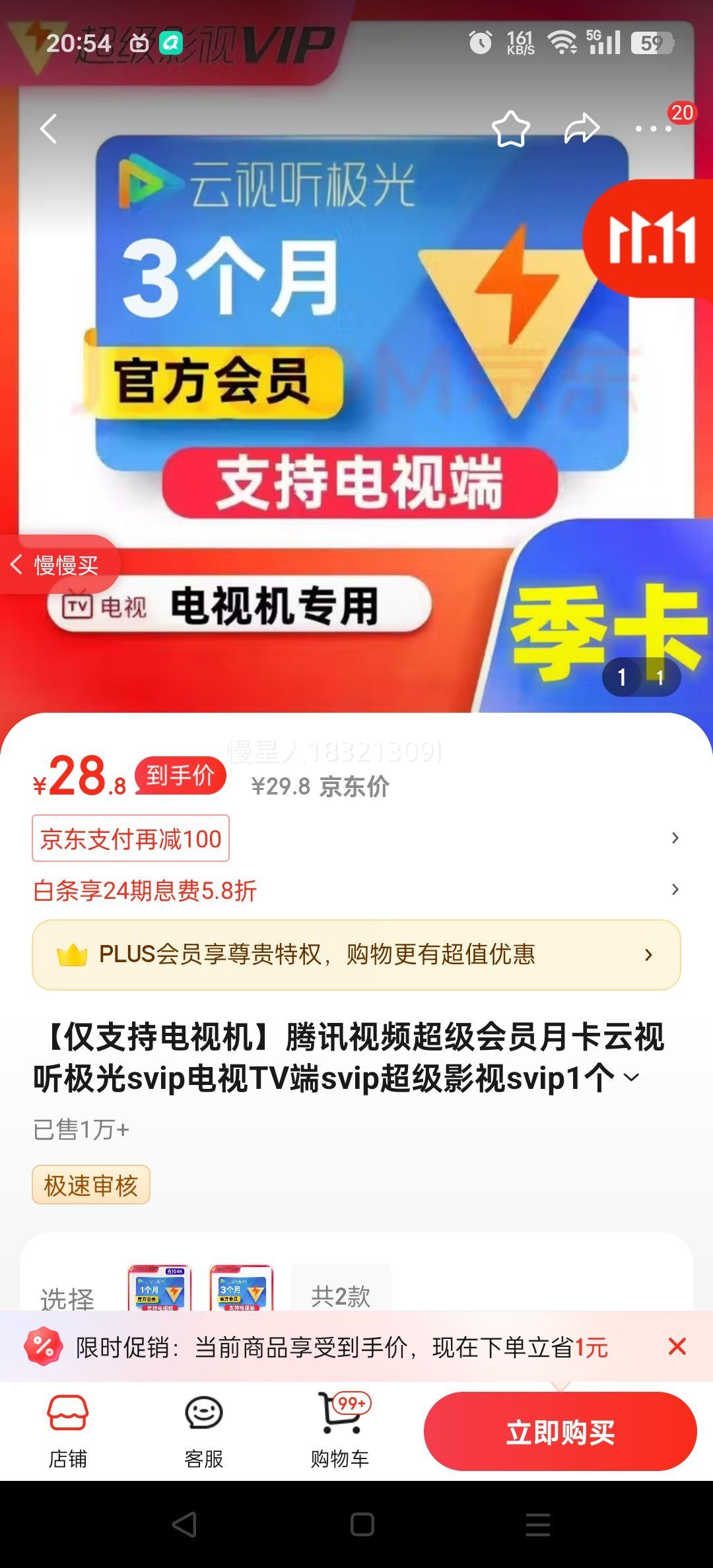Expand the full product title

[x=631, y=1078]
